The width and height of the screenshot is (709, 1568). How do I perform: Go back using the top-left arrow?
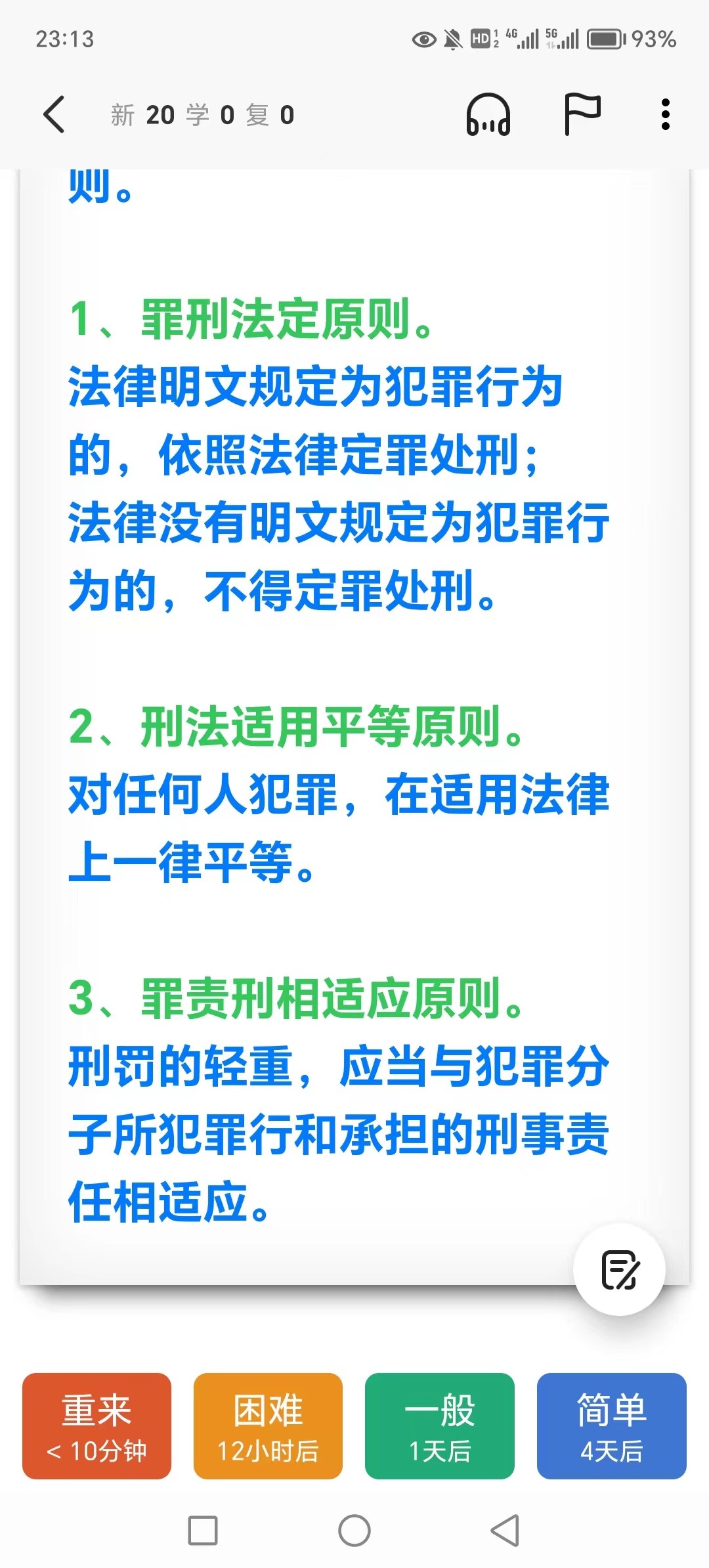coord(54,115)
